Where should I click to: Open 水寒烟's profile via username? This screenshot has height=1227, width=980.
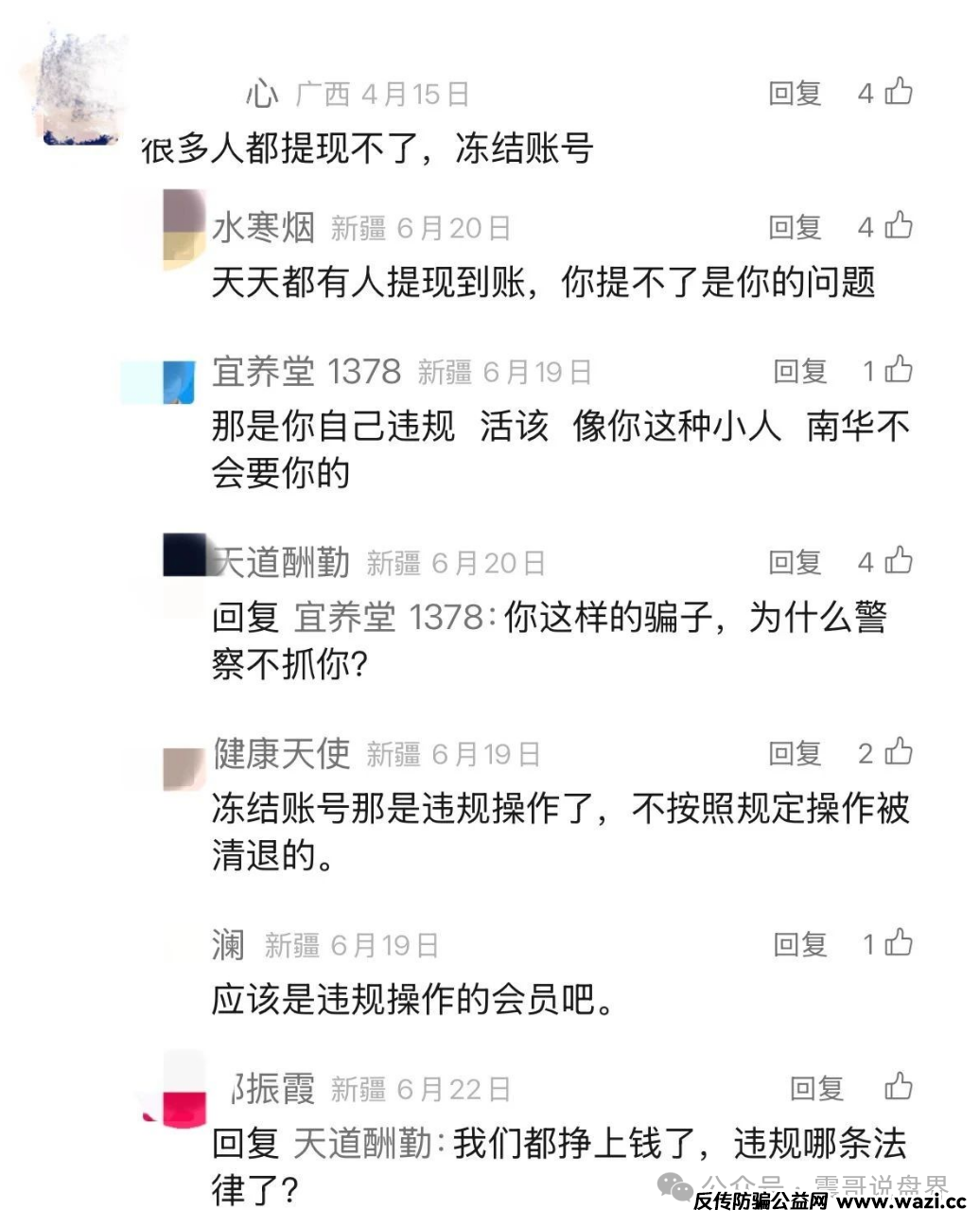[x=263, y=228]
